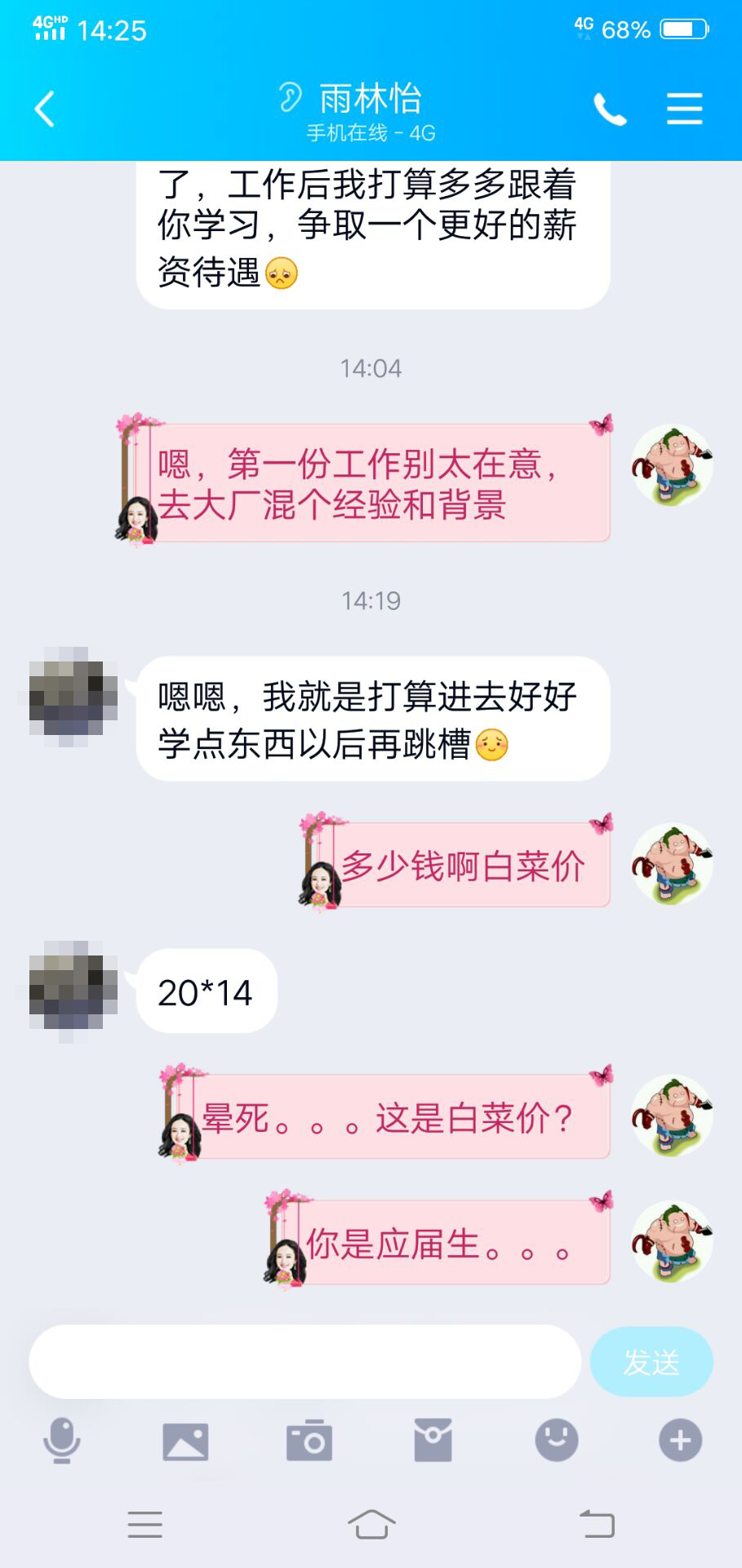Open the emoji picker

click(x=557, y=1441)
